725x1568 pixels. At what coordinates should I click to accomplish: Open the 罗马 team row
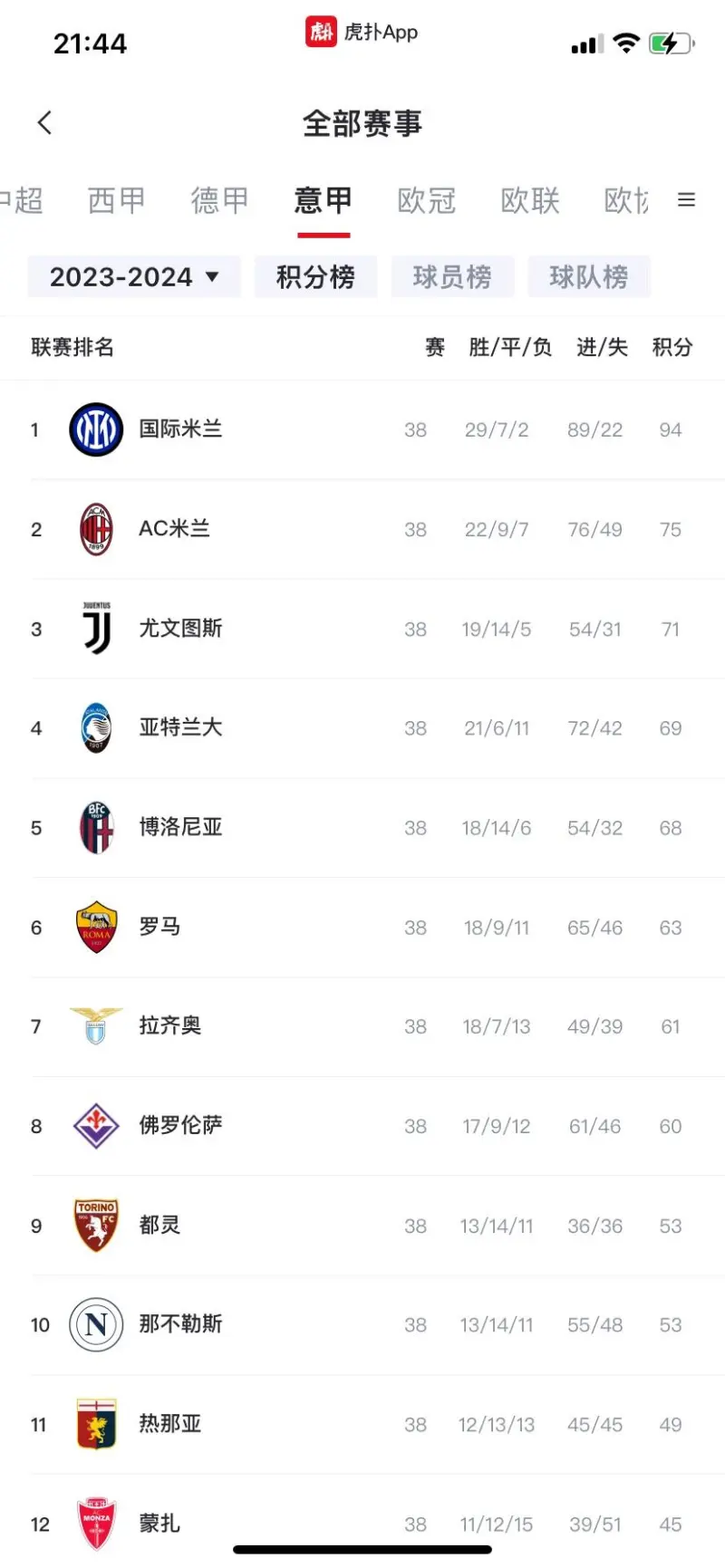click(x=362, y=928)
